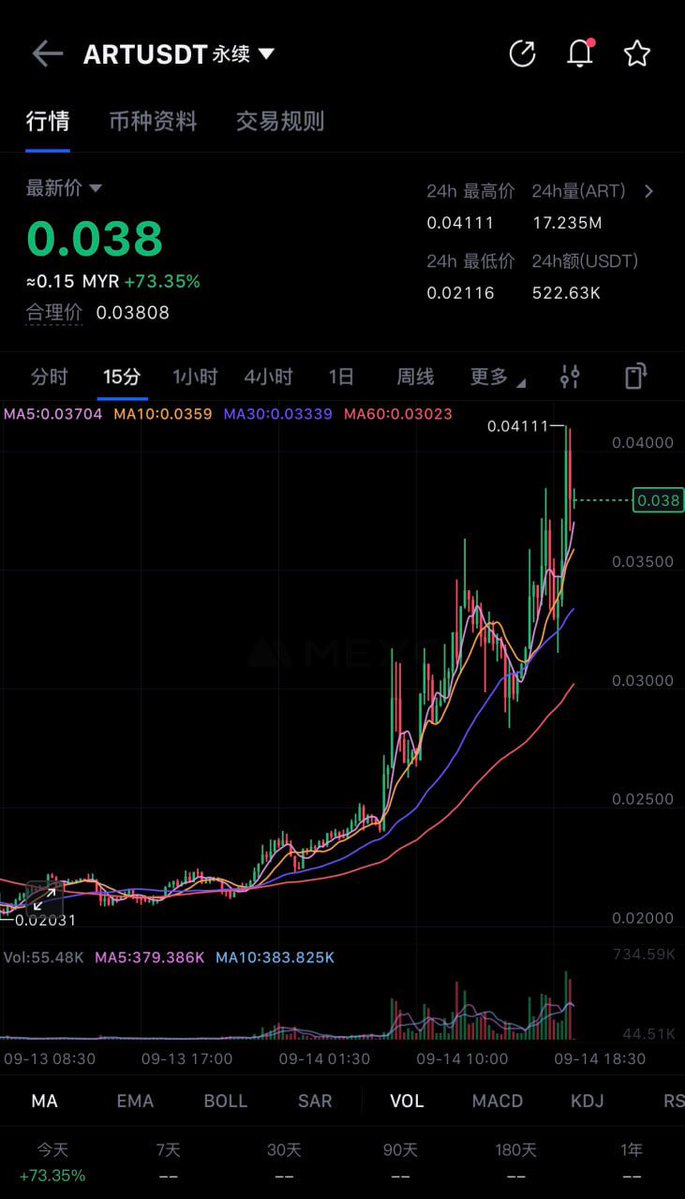The image size is (685, 1199).
Task: Choose the KDJ sub-indicator
Action: click(587, 1100)
